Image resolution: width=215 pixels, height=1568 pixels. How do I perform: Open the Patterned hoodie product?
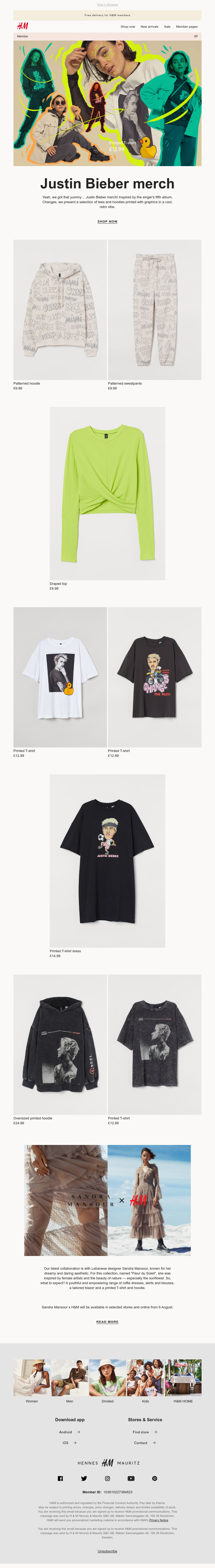[x=60, y=309]
